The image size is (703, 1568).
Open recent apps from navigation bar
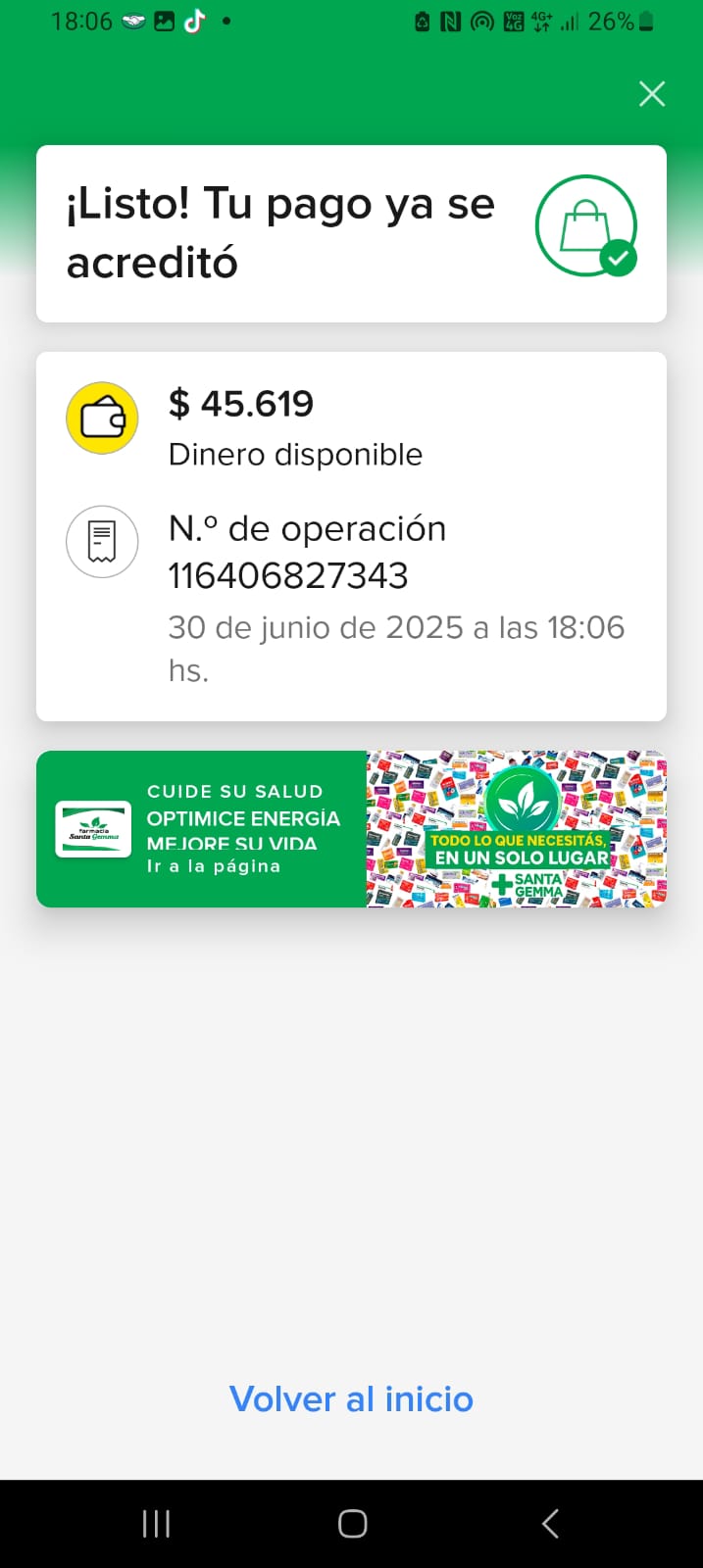[156, 1523]
